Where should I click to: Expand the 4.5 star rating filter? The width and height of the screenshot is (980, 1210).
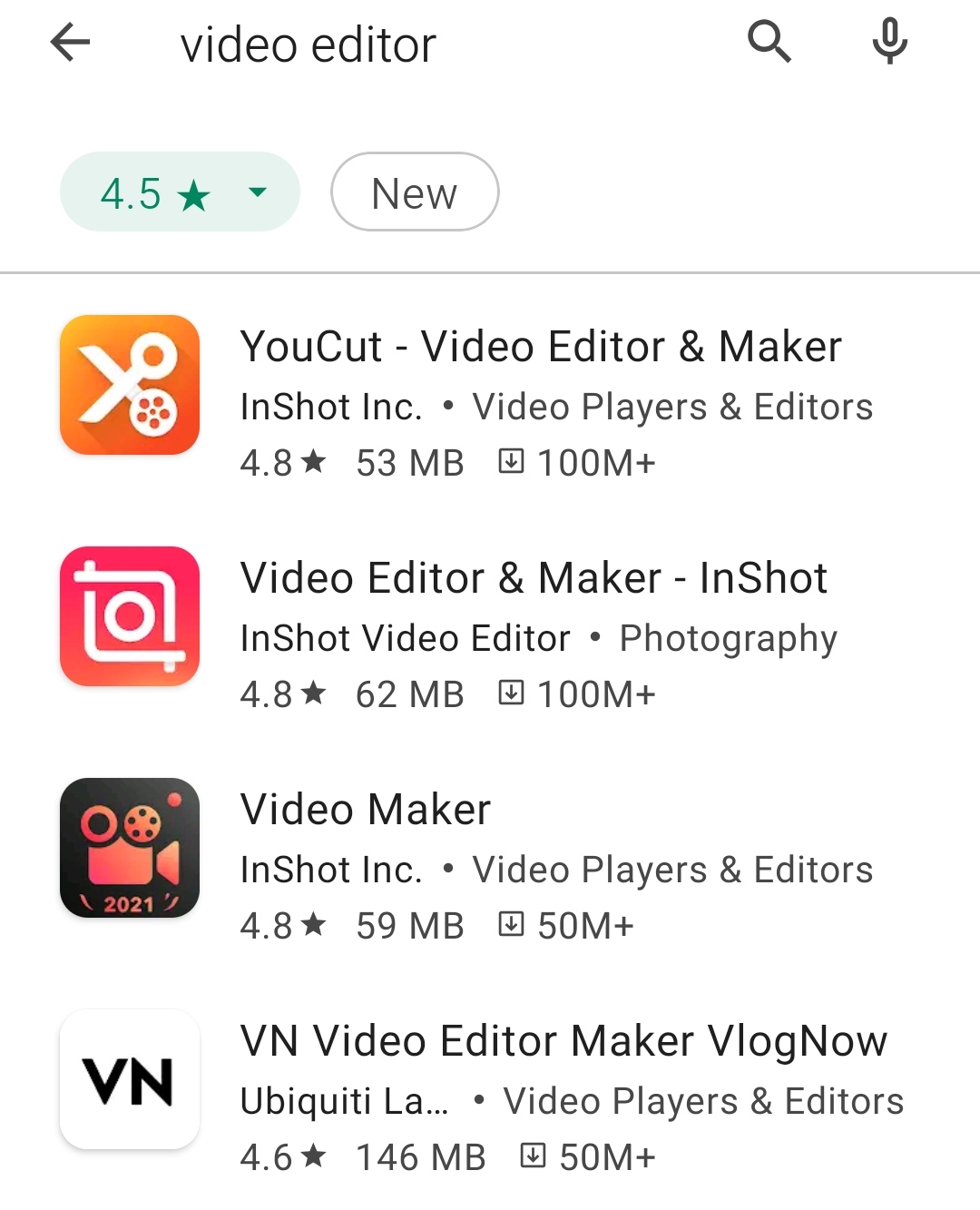(x=180, y=192)
